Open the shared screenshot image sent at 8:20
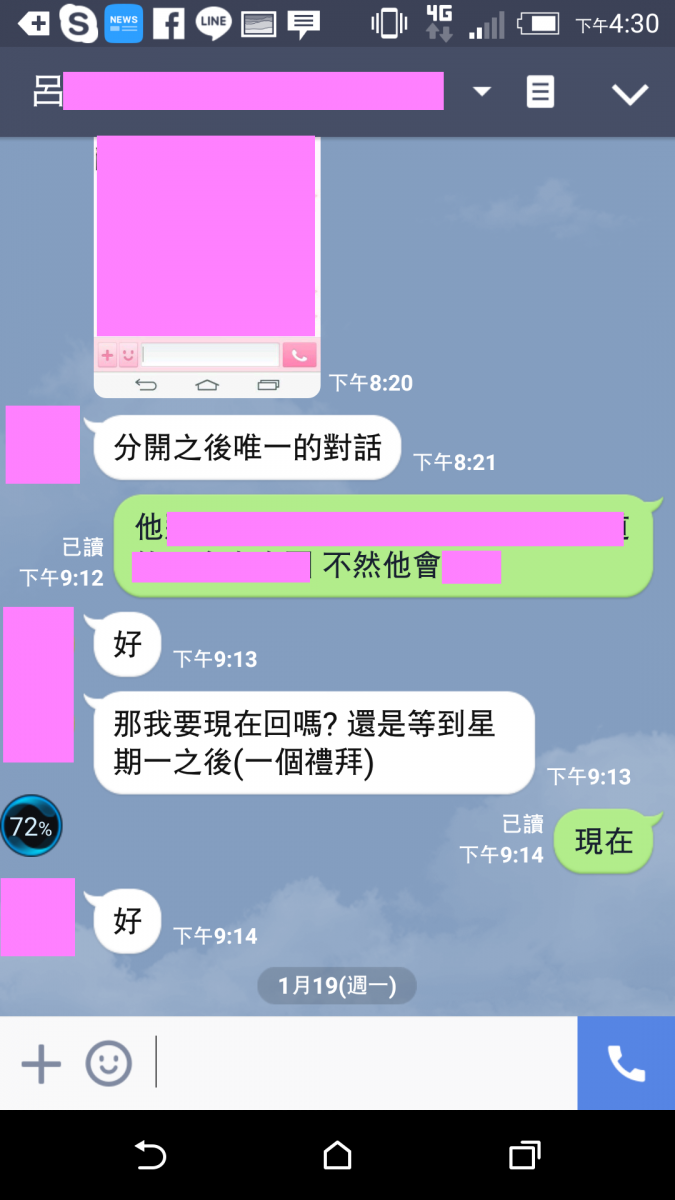The height and width of the screenshot is (1200, 675). click(207, 265)
